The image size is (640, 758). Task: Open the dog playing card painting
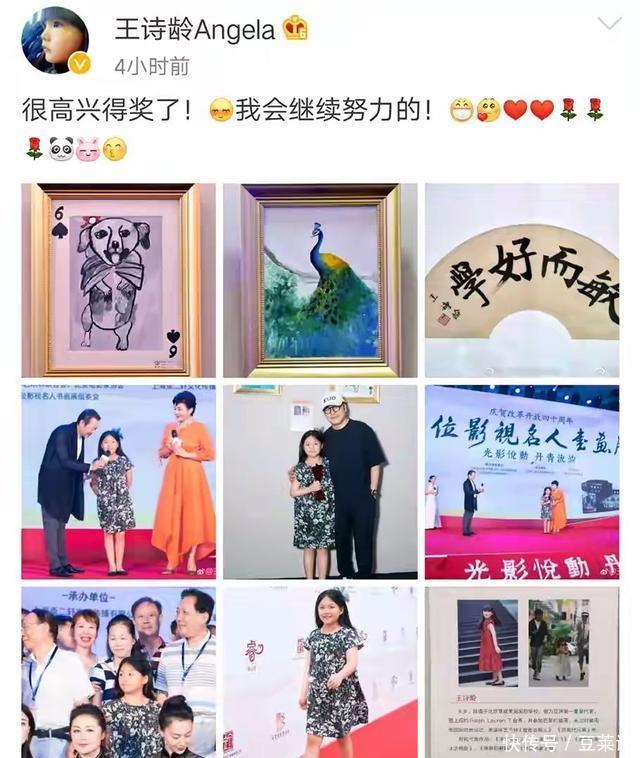(x=118, y=280)
